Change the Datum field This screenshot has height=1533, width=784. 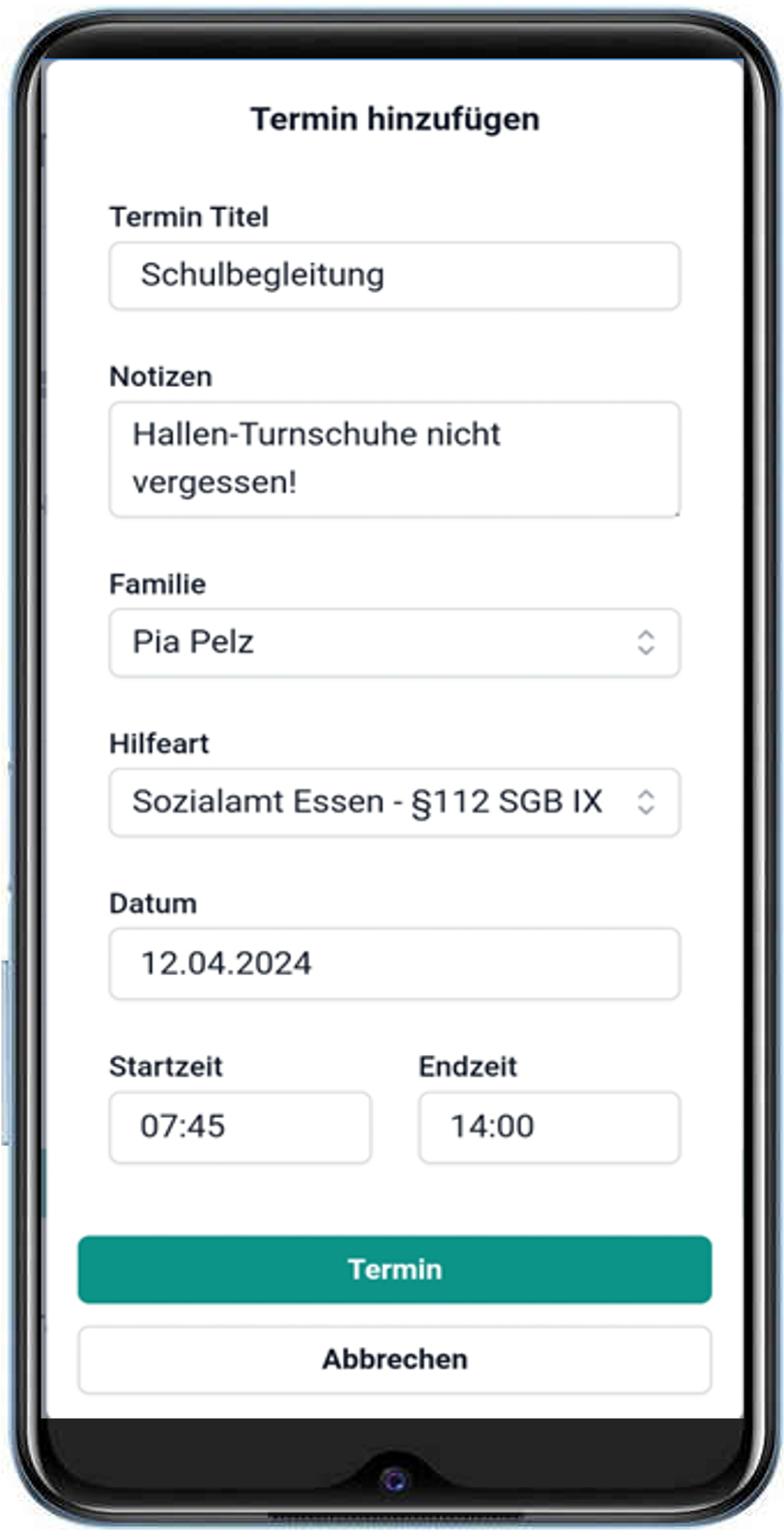coord(394,963)
